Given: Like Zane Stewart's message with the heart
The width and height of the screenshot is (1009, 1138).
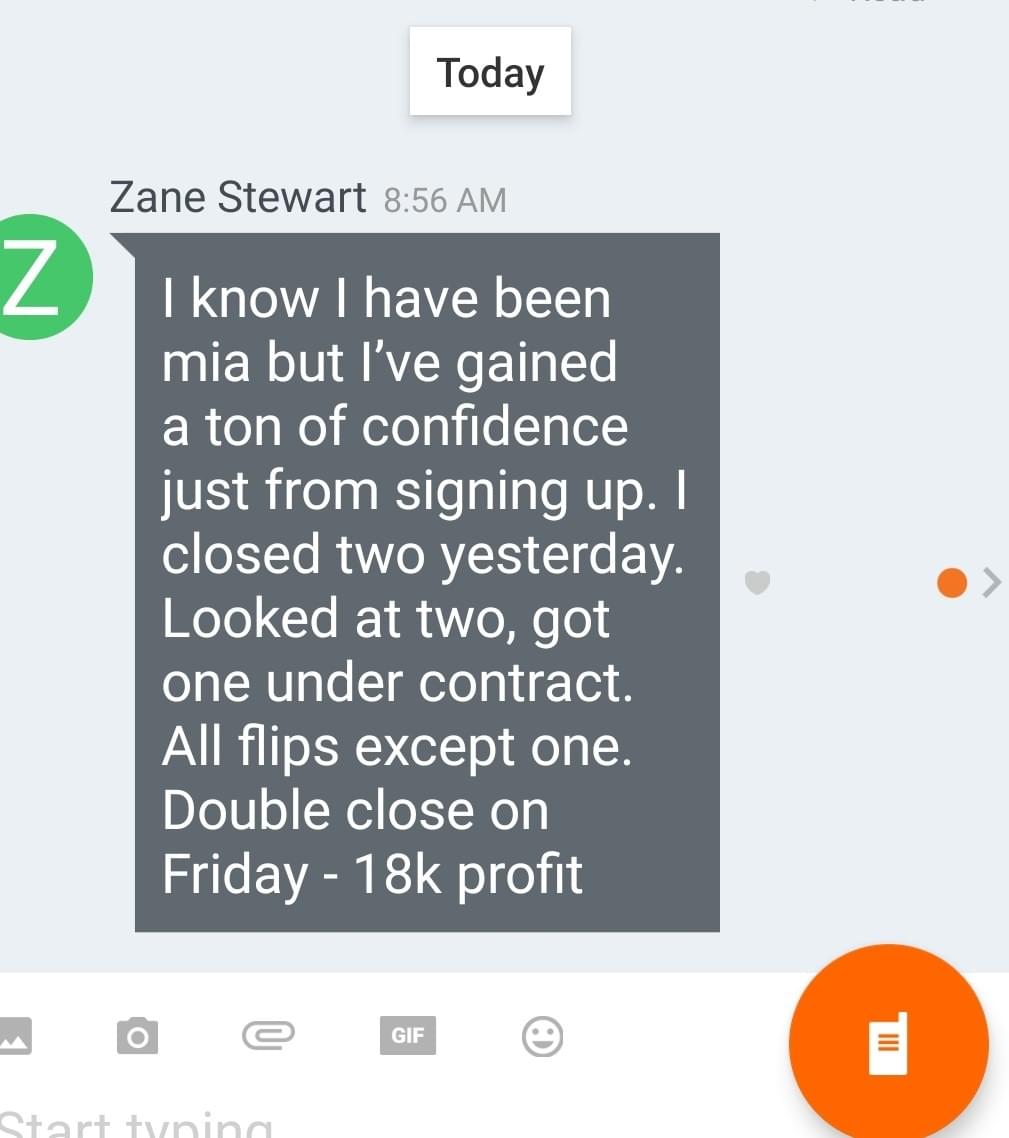Looking at the screenshot, I should 758,582.
